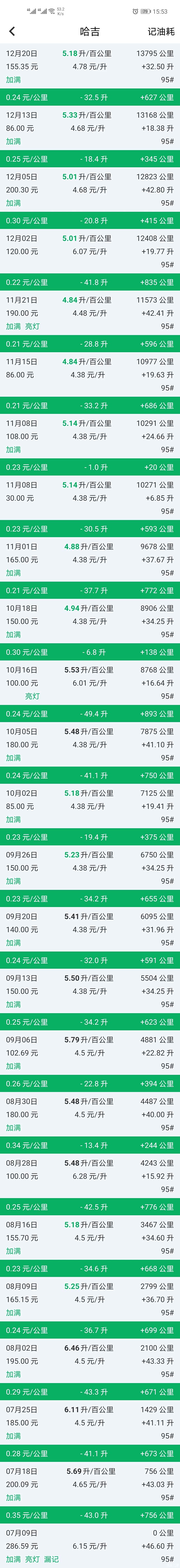Screen dimensions: 180x1568
Task: Go back using the top-left arrow
Action: coord(12,32)
